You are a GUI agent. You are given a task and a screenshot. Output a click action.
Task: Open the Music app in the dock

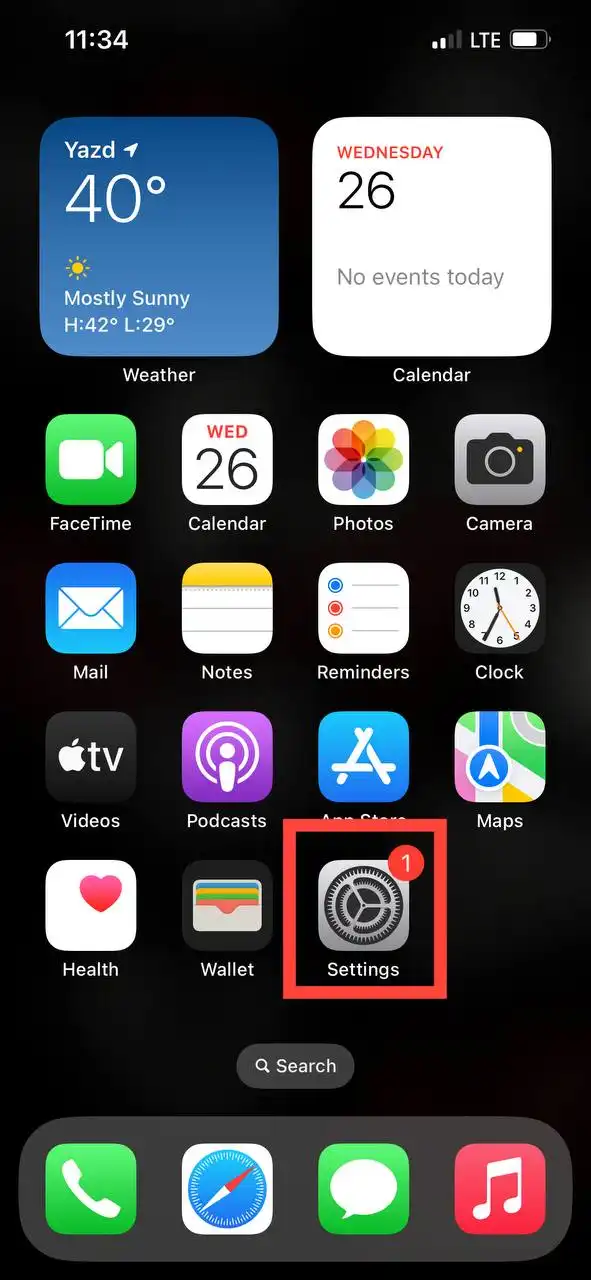click(500, 1189)
